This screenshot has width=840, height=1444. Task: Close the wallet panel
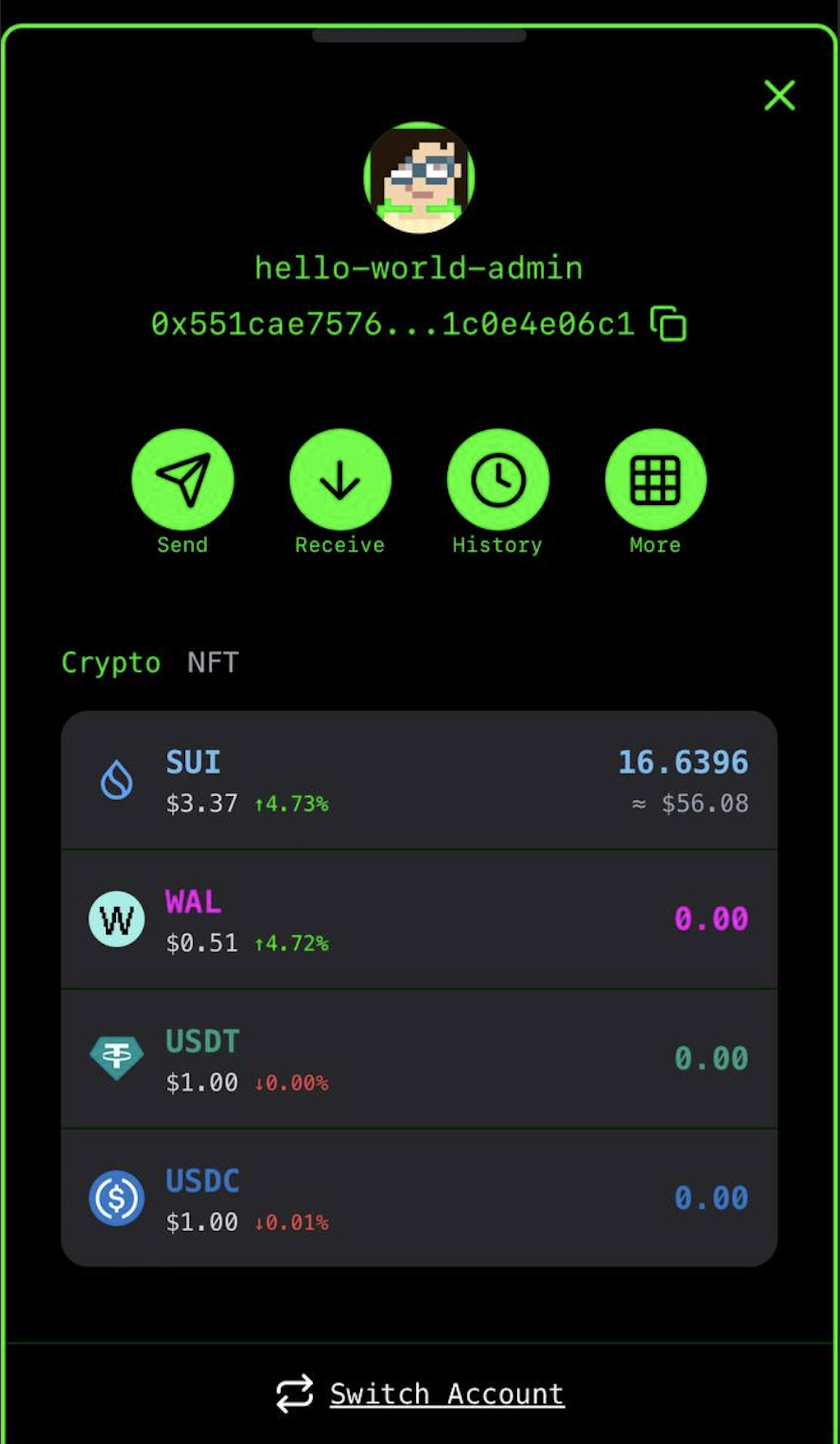pos(779,95)
